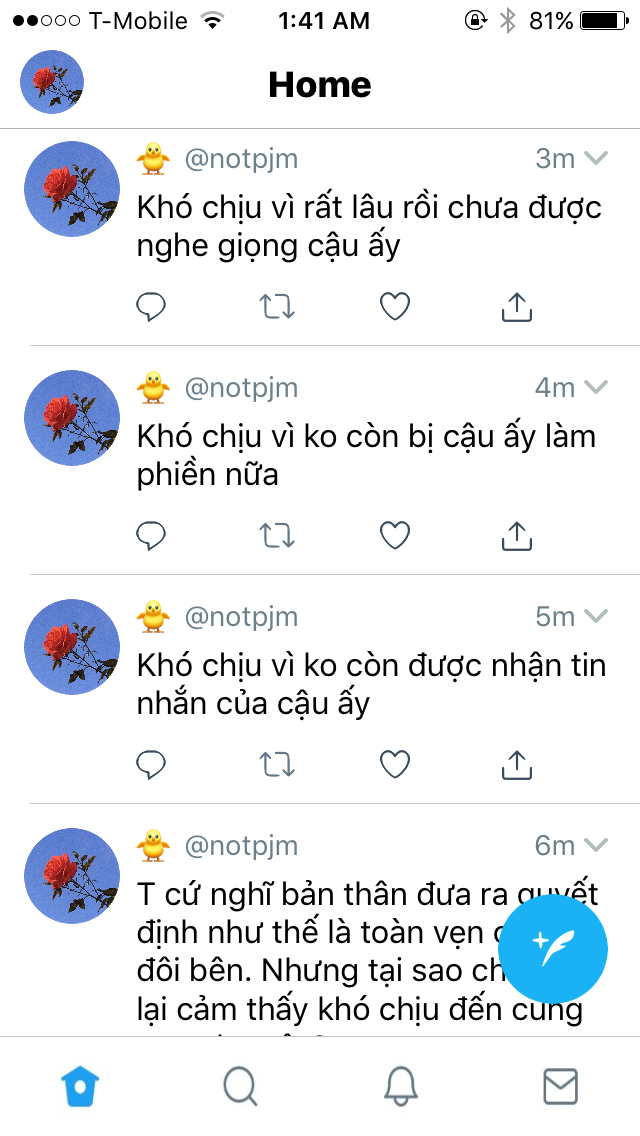Reply to the tweet posted 3m ago

[x=151, y=307]
